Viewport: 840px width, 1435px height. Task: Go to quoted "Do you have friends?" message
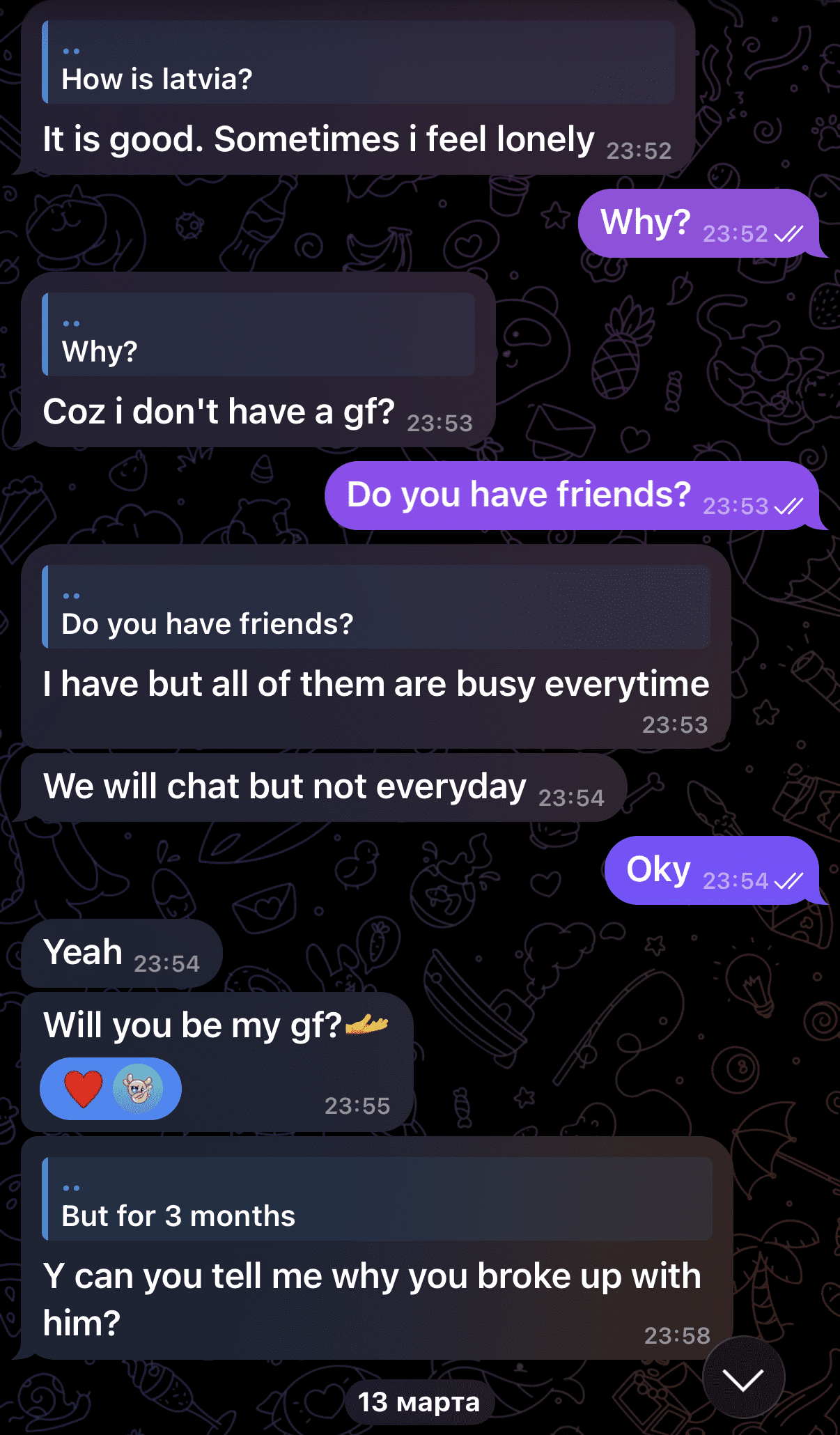(376, 608)
